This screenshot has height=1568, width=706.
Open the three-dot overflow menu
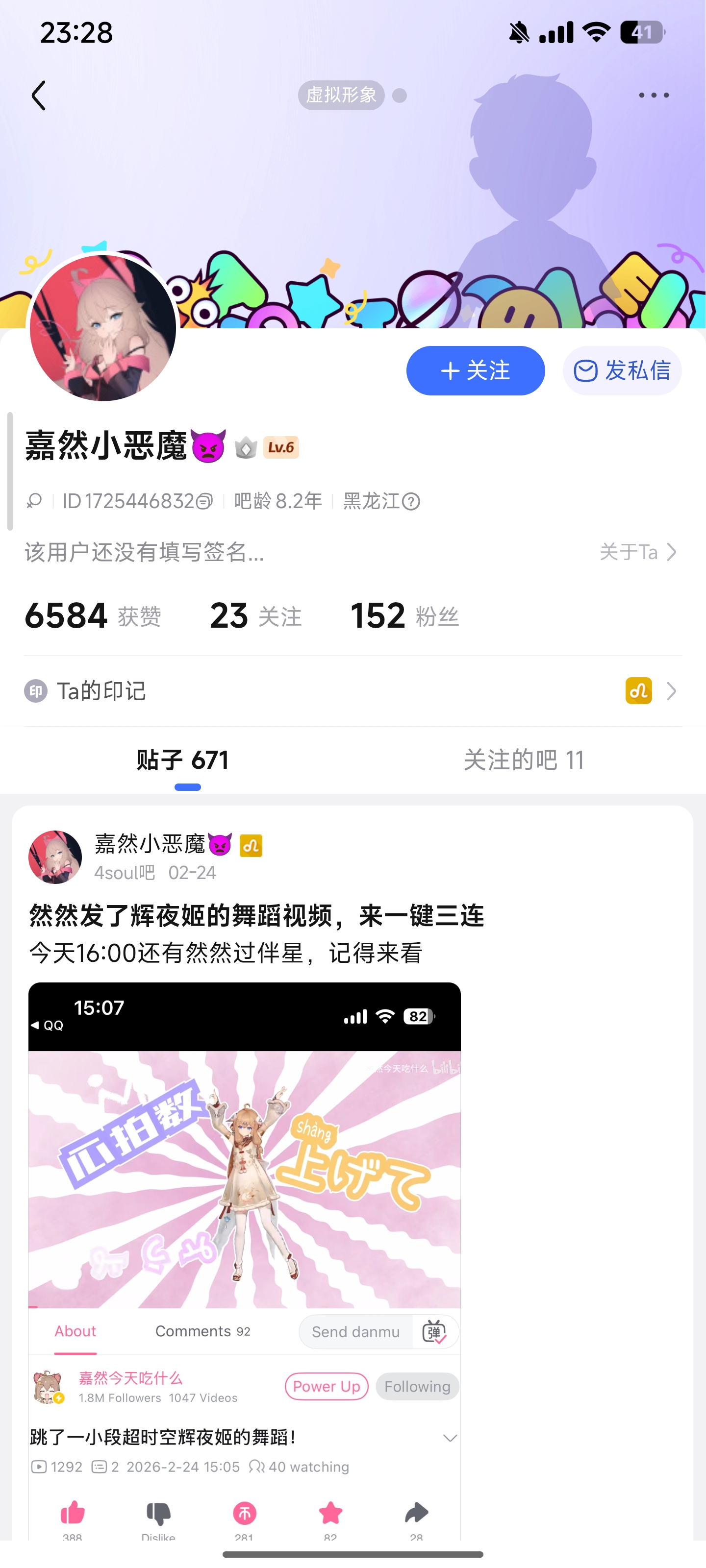click(x=653, y=96)
